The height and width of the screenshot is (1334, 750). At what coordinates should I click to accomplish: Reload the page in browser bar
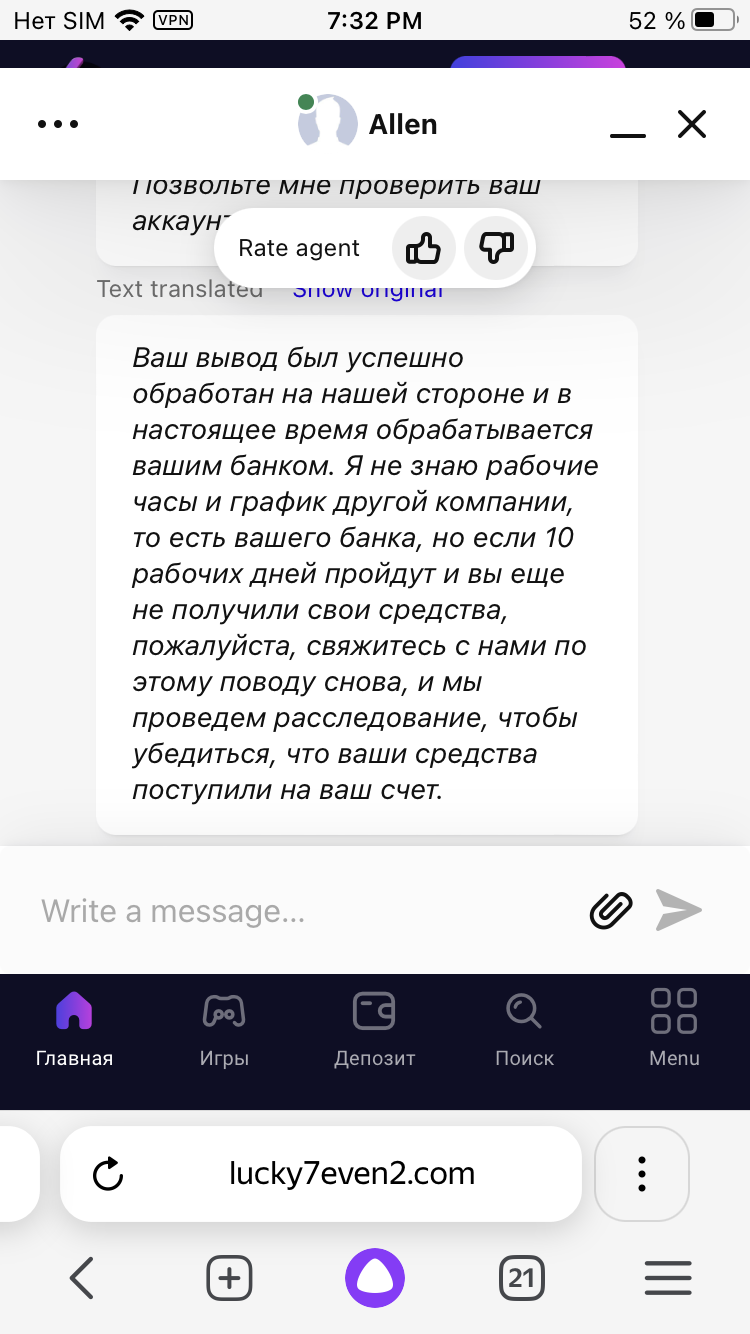(x=108, y=1174)
